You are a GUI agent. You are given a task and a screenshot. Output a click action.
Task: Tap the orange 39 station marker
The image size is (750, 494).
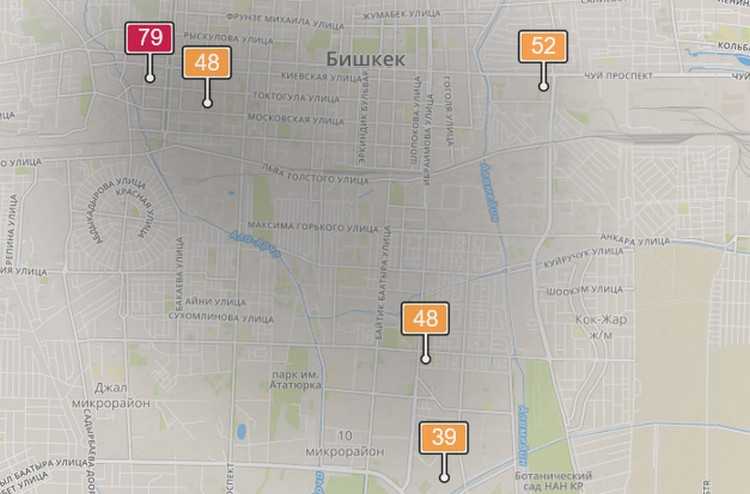(445, 437)
